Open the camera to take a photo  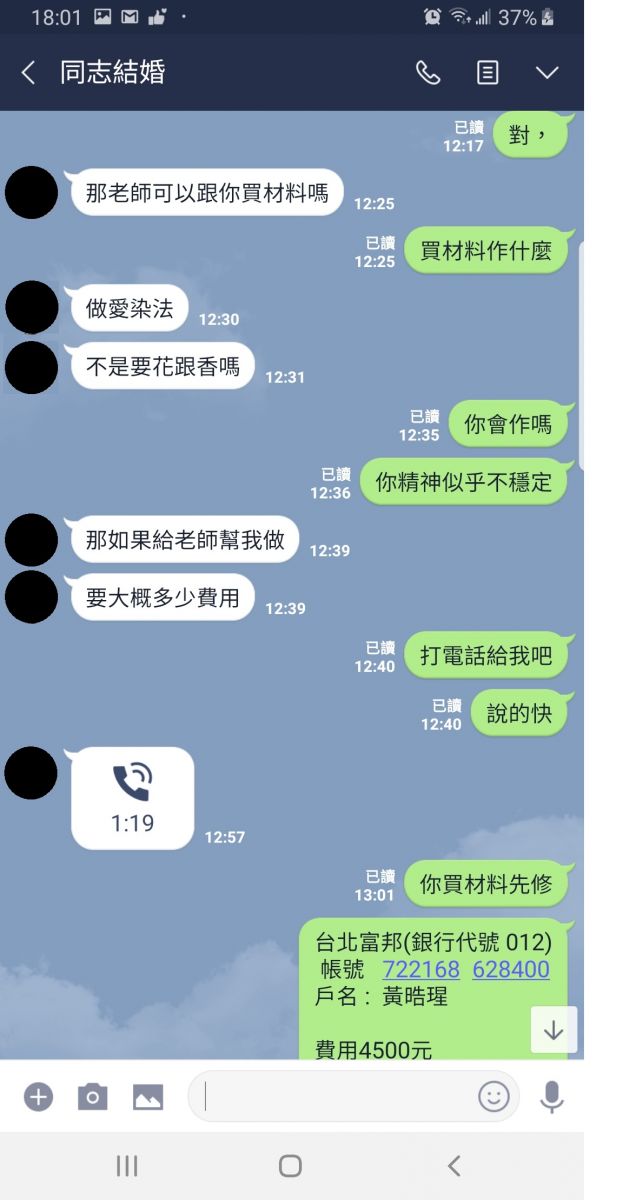pos(92,1097)
